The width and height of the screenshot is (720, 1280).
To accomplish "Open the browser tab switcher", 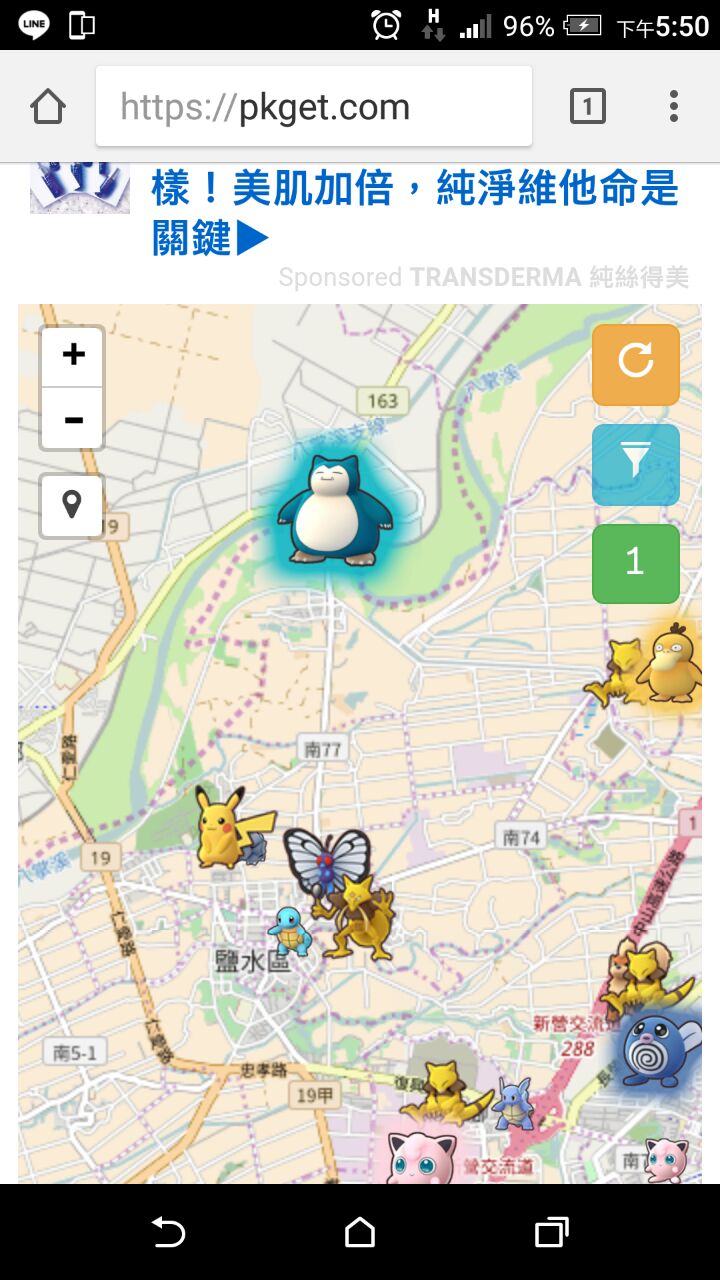I will [587, 106].
